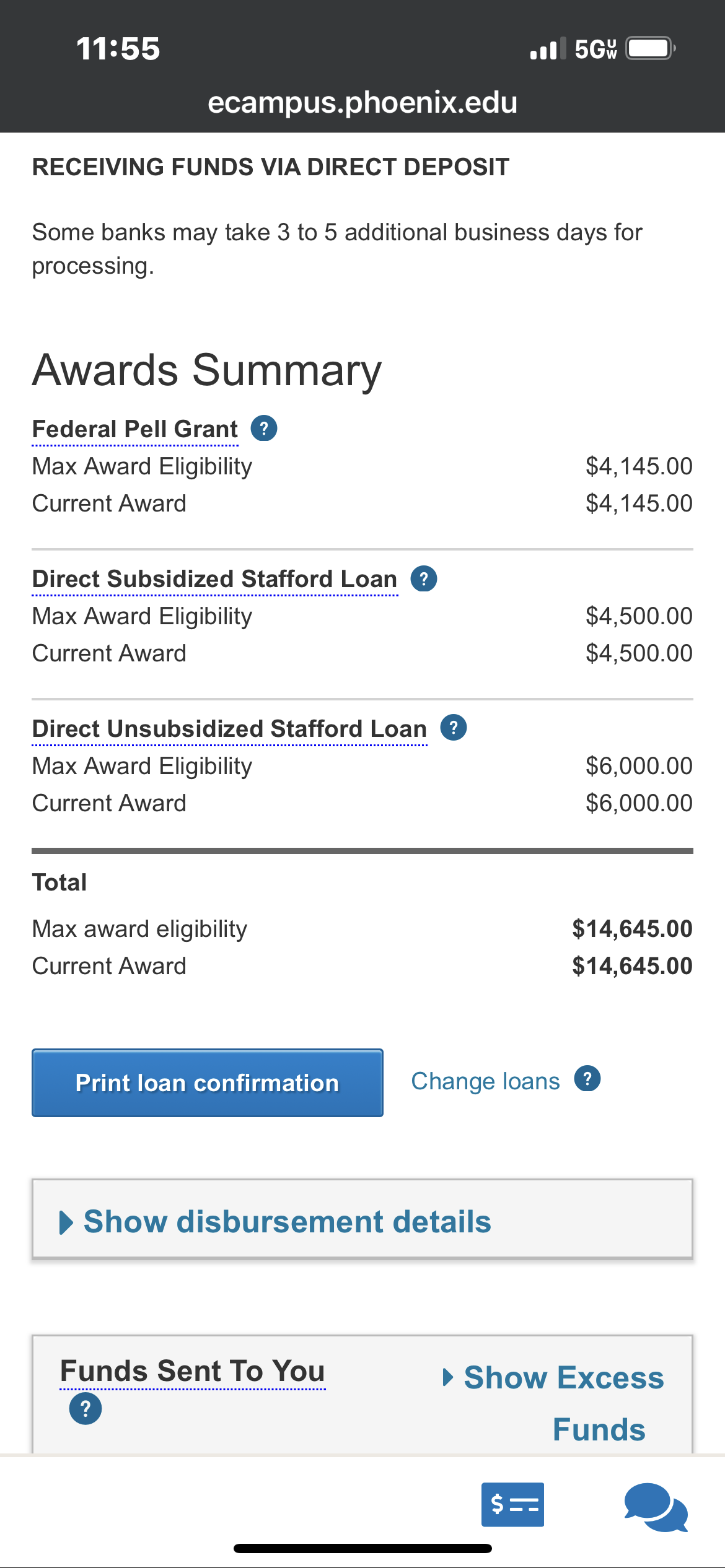725x1568 pixels.
Task: Open the chat bubbles icon
Action: (x=656, y=1507)
